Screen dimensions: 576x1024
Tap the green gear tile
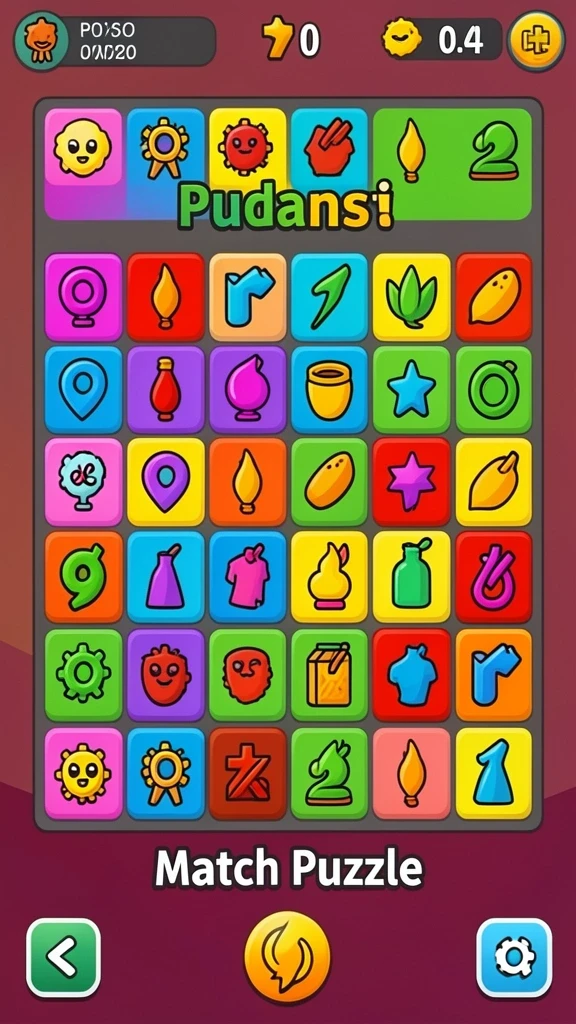pos(83,674)
